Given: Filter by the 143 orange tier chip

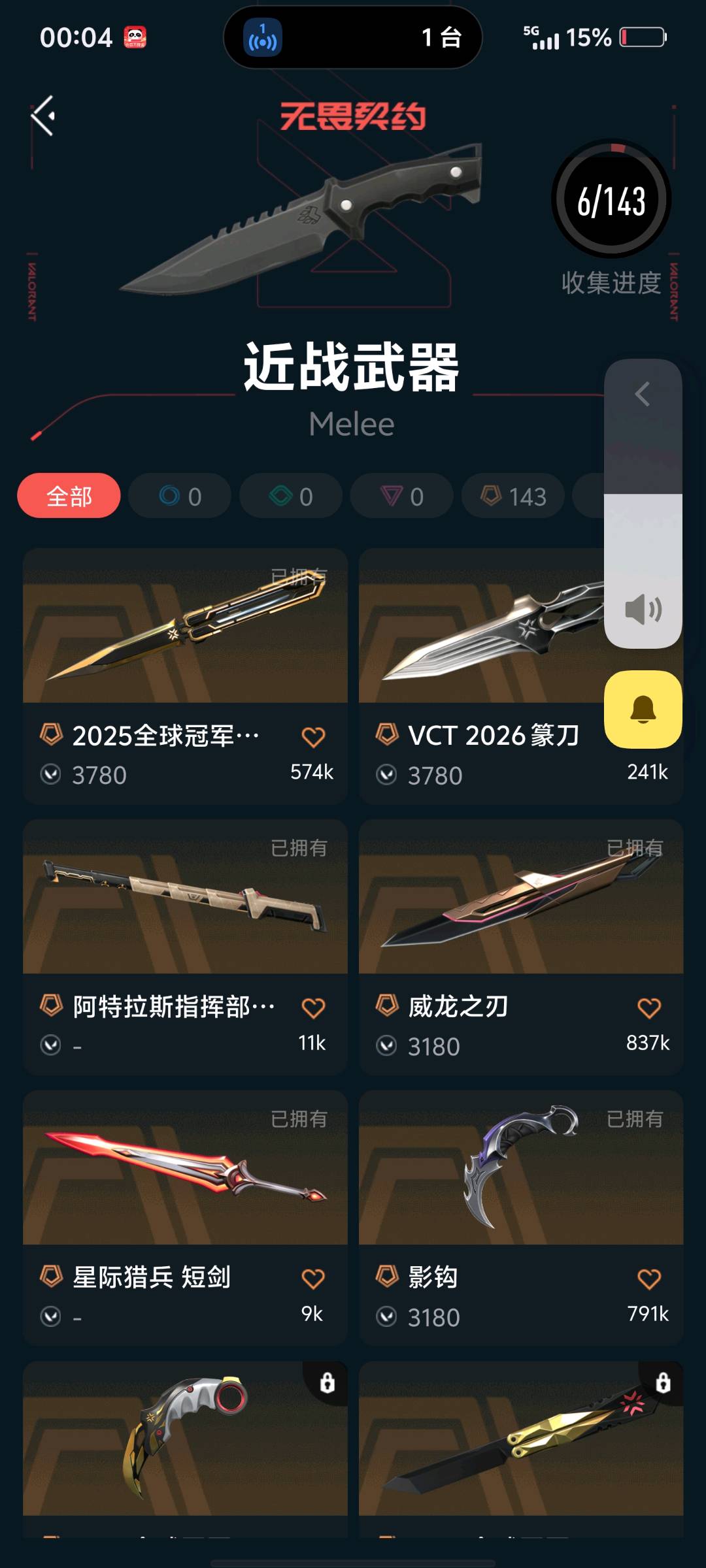Looking at the screenshot, I should pos(513,496).
